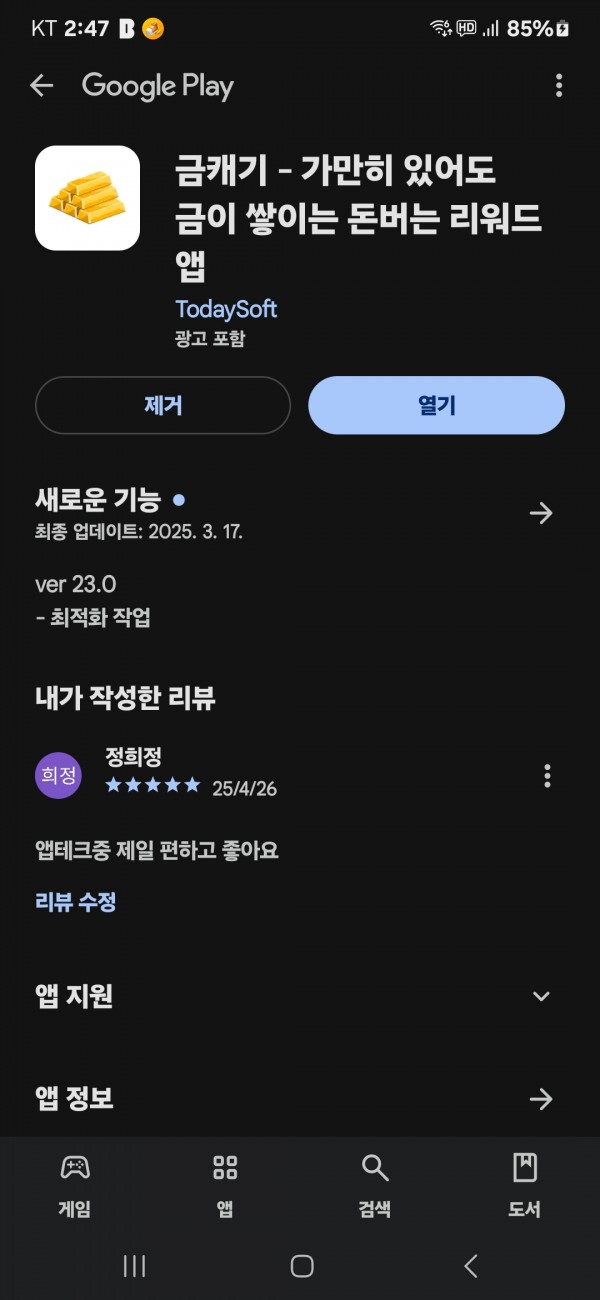The height and width of the screenshot is (1300, 600).
Task: Switch to the 도서 tab
Action: point(524,1185)
